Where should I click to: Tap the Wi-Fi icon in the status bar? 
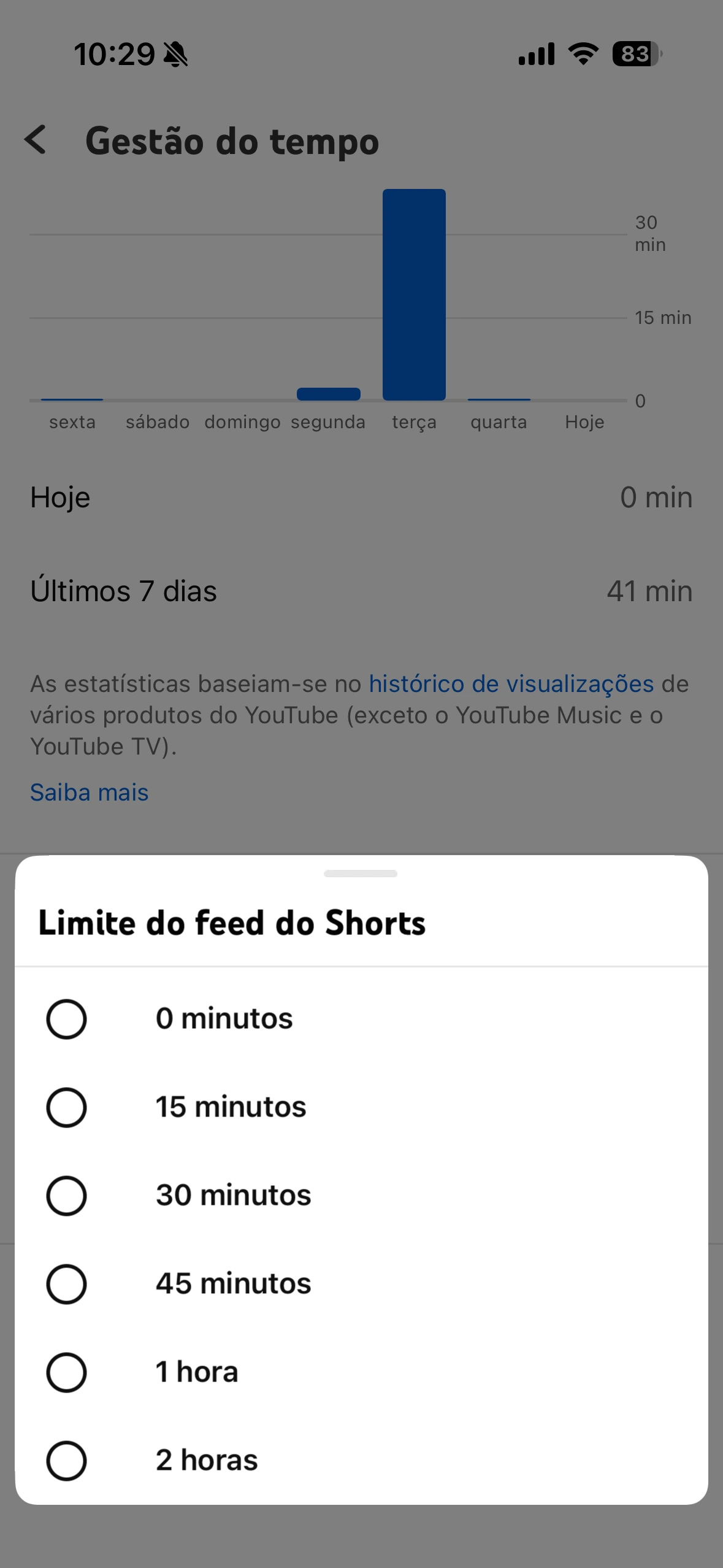[581, 54]
